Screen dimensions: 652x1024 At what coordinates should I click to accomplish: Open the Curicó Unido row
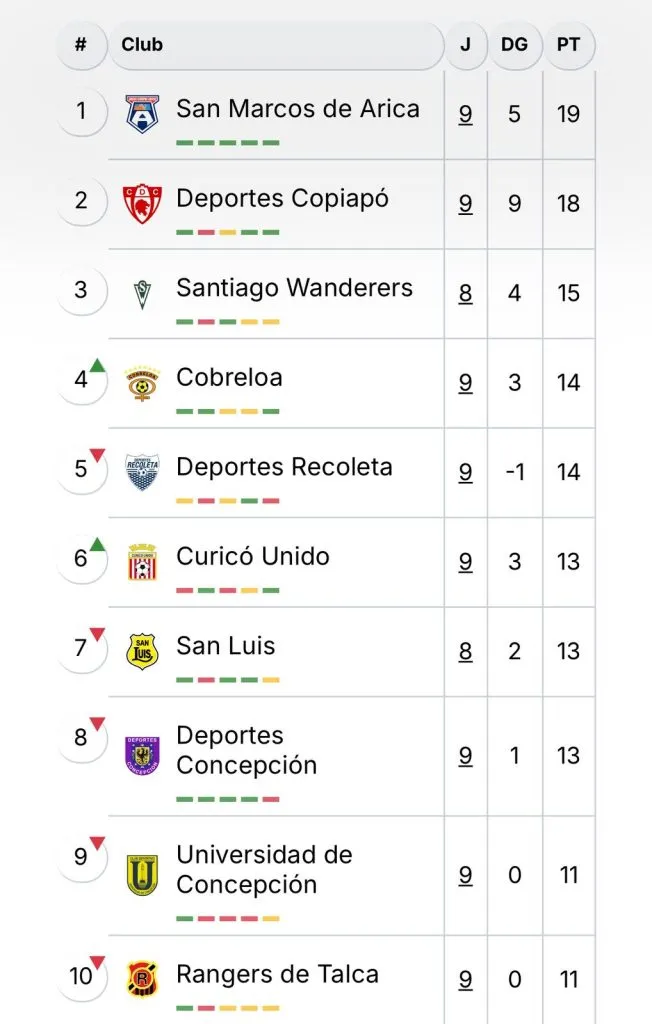pos(253,557)
